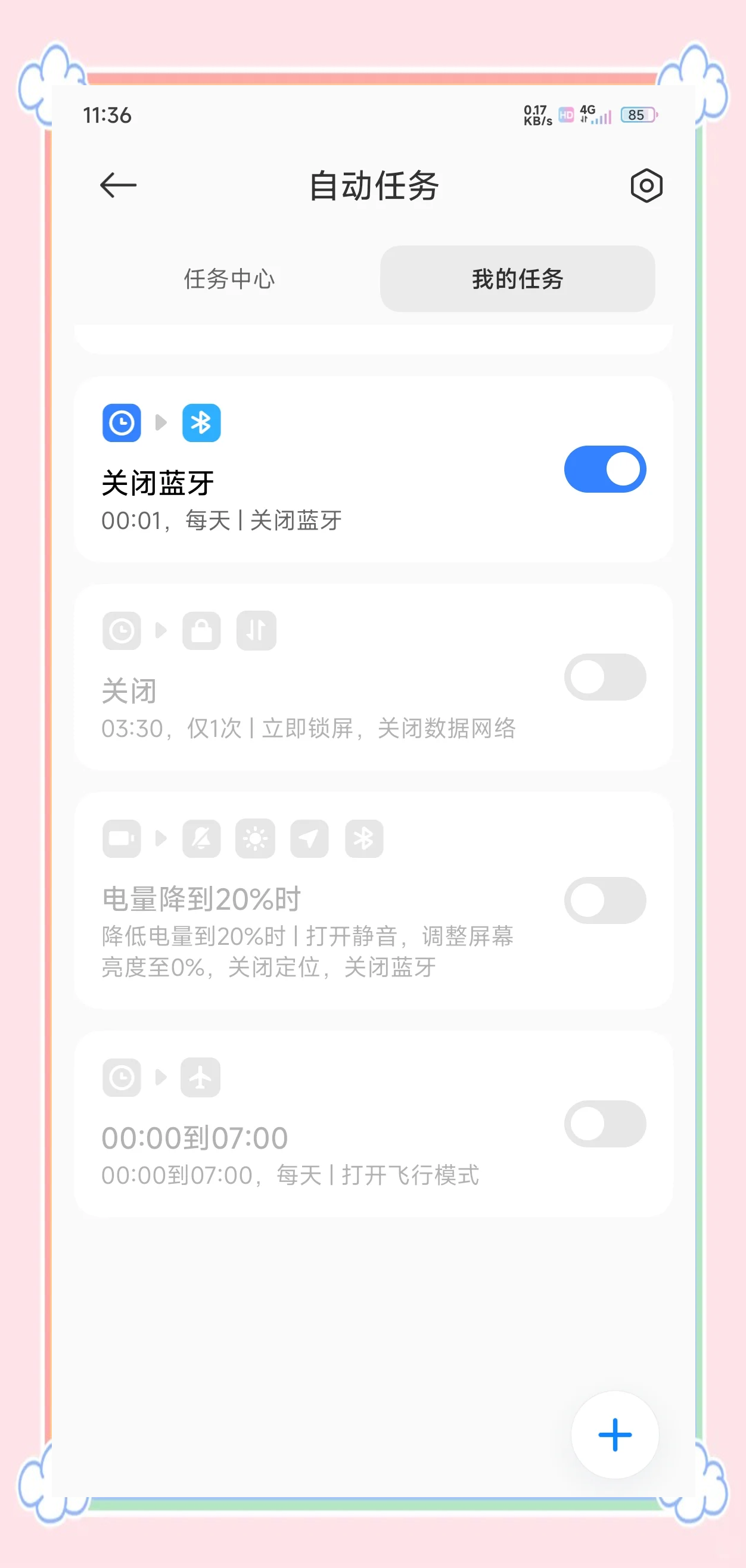Select the 我的任务 tab

pos(517,279)
